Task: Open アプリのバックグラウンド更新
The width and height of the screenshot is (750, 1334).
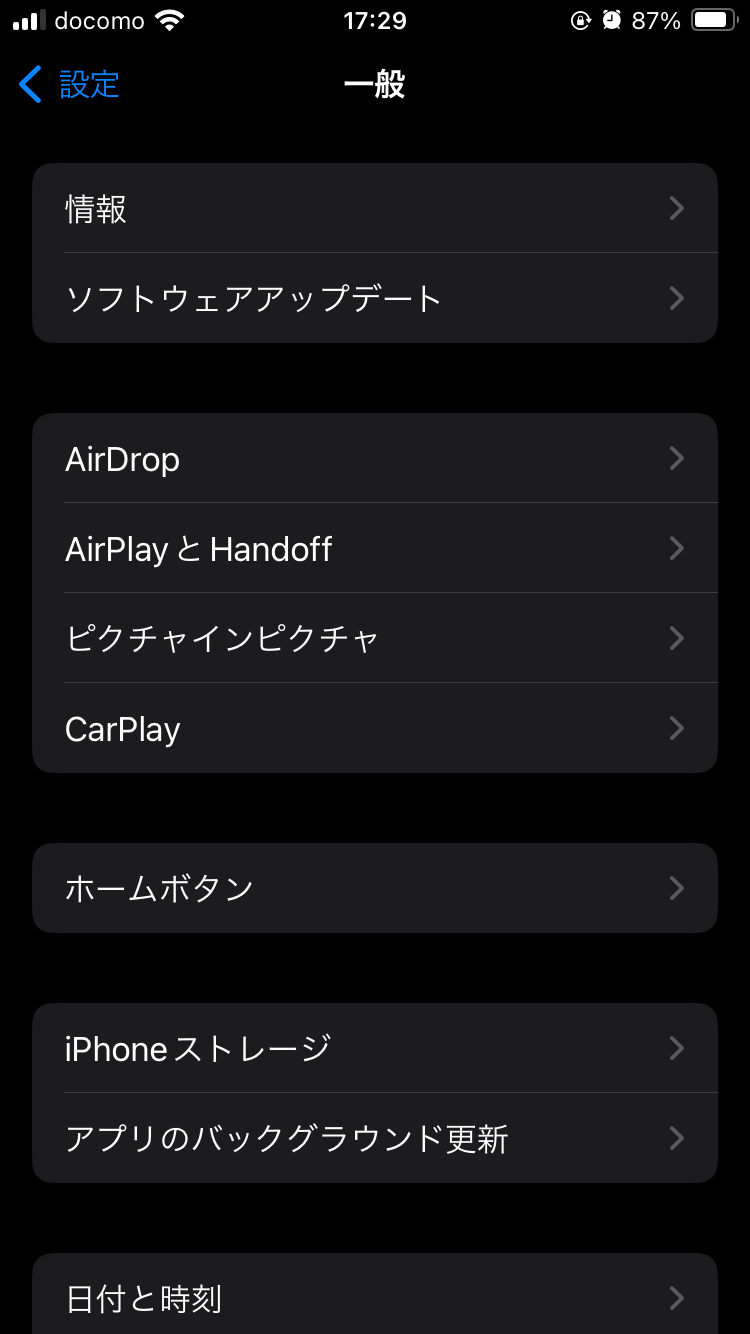Action: (x=374, y=1138)
